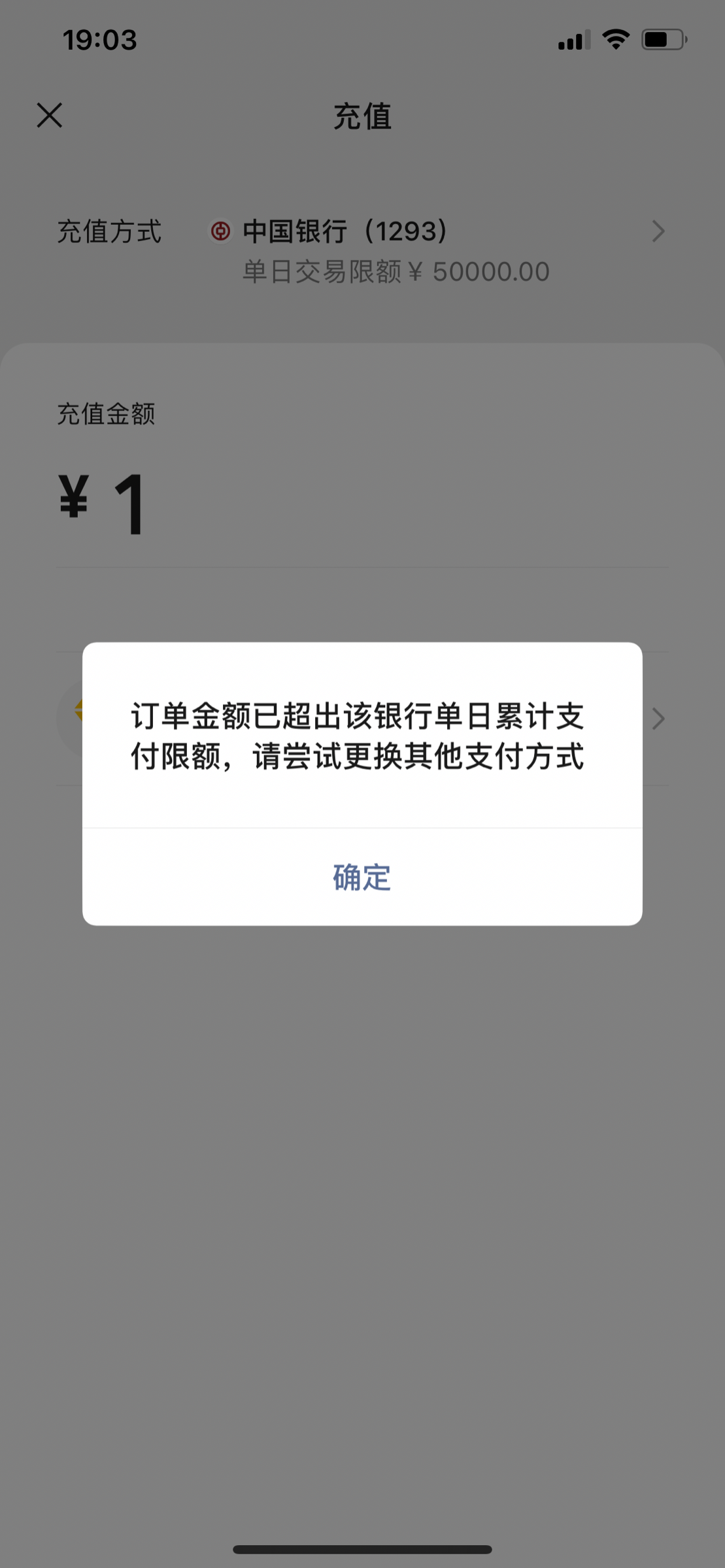
Task: Tap 确定 to dismiss the limit dialog
Action: 362,877
